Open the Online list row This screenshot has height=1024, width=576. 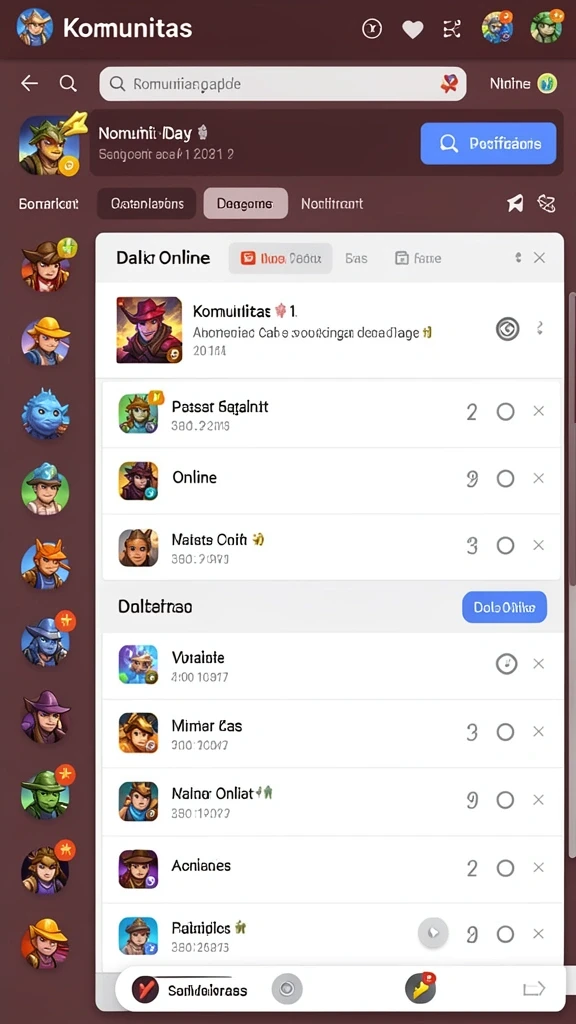pos(331,481)
